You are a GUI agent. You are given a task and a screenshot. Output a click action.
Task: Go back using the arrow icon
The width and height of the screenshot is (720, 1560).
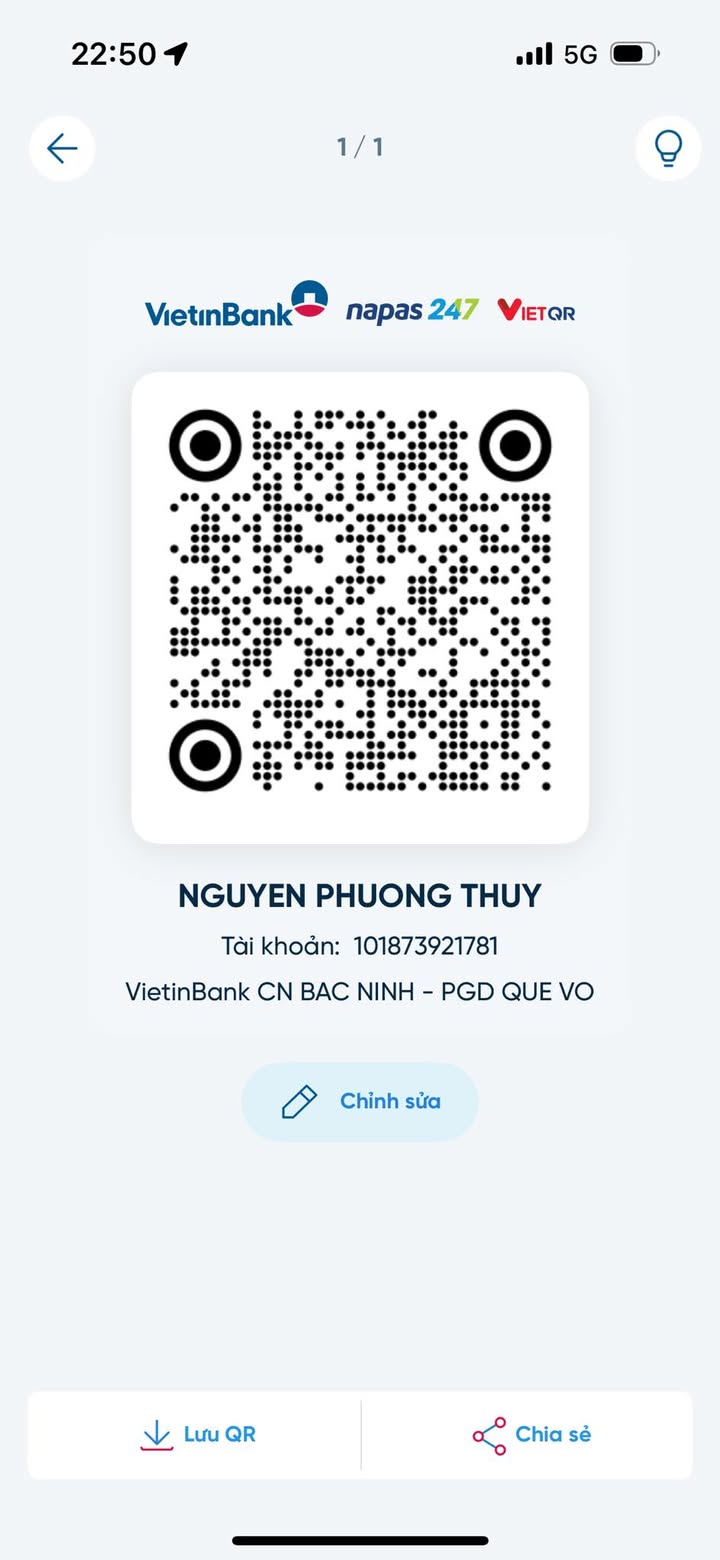[x=62, y=149]
